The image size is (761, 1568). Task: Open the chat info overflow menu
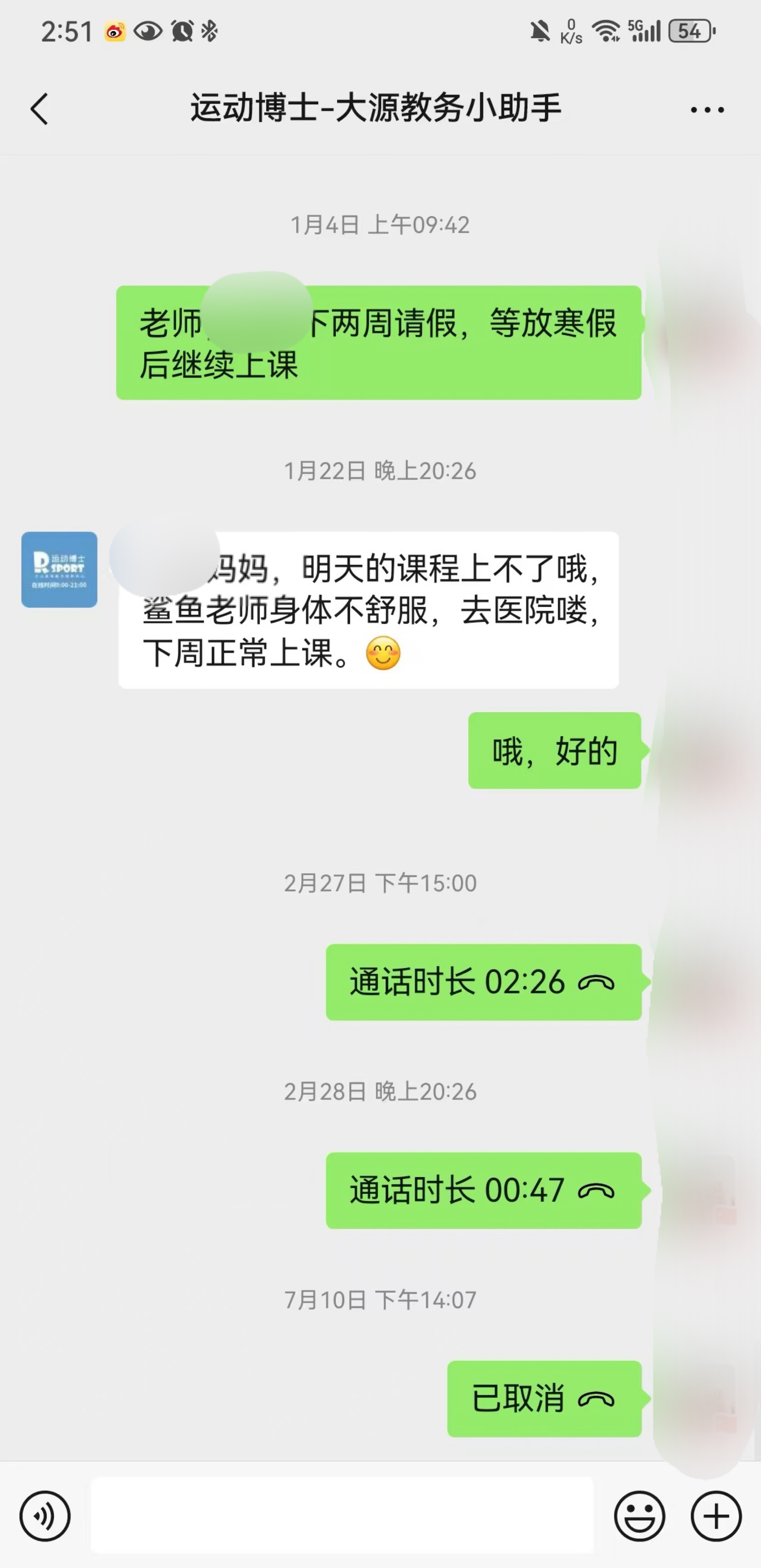[707, 110]
